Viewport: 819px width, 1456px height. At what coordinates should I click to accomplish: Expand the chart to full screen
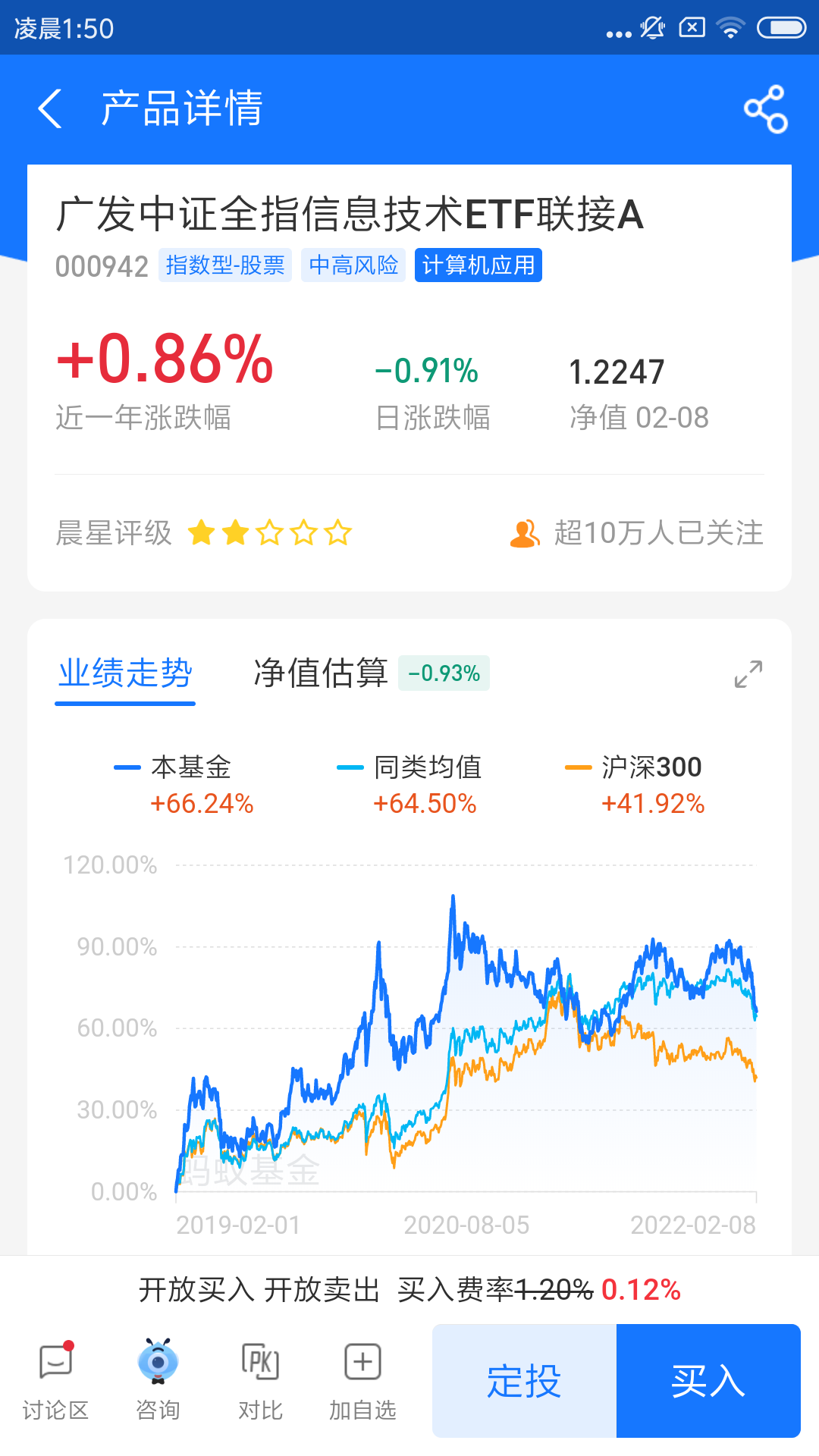[x=748, y=674]
